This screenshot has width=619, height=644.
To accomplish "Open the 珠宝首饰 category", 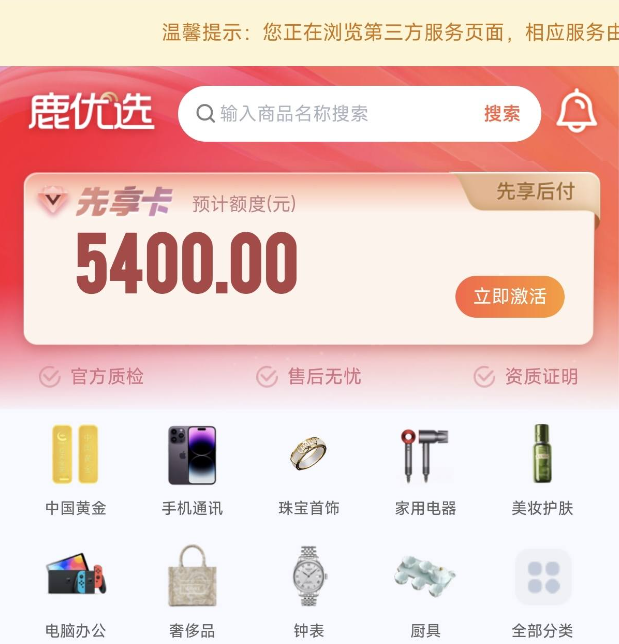I will (x=309, y=469).
